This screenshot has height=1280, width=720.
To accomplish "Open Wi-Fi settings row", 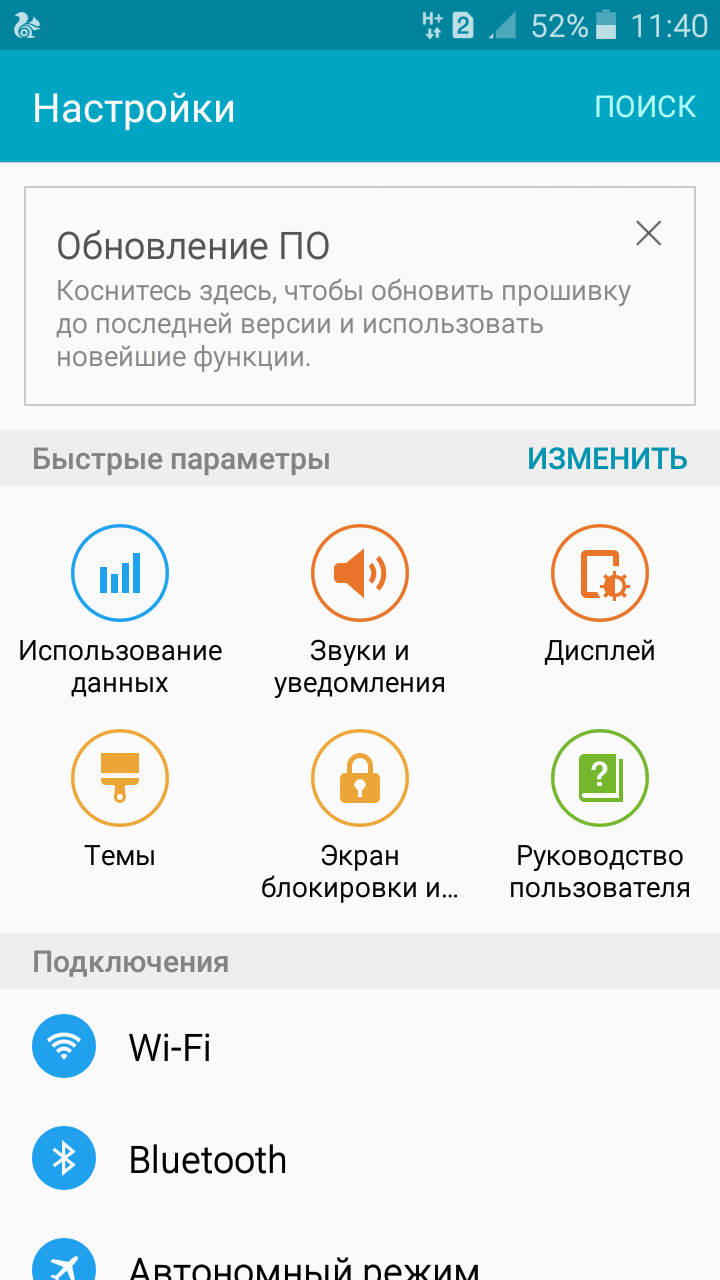I will click(x=360, y=1047).
